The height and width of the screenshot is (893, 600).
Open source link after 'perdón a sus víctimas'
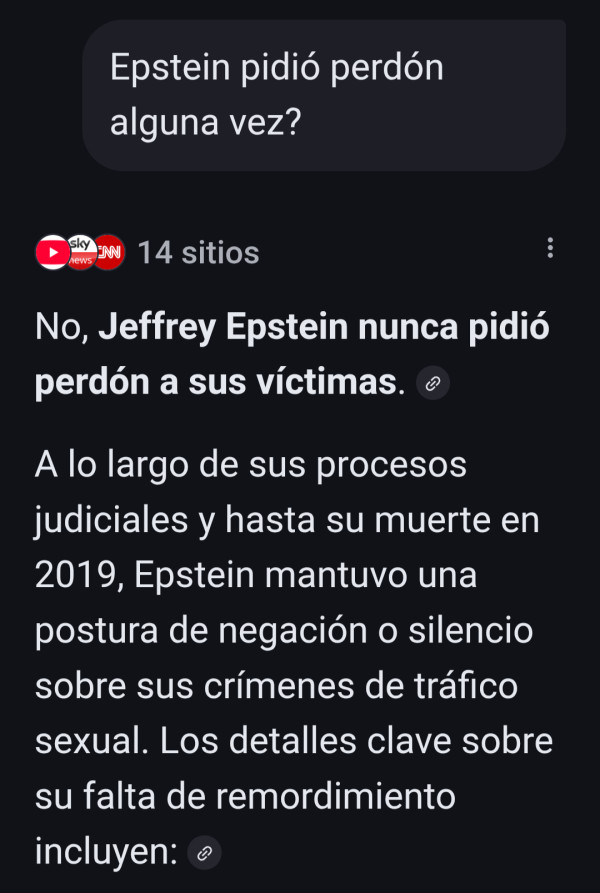(432, 384)
